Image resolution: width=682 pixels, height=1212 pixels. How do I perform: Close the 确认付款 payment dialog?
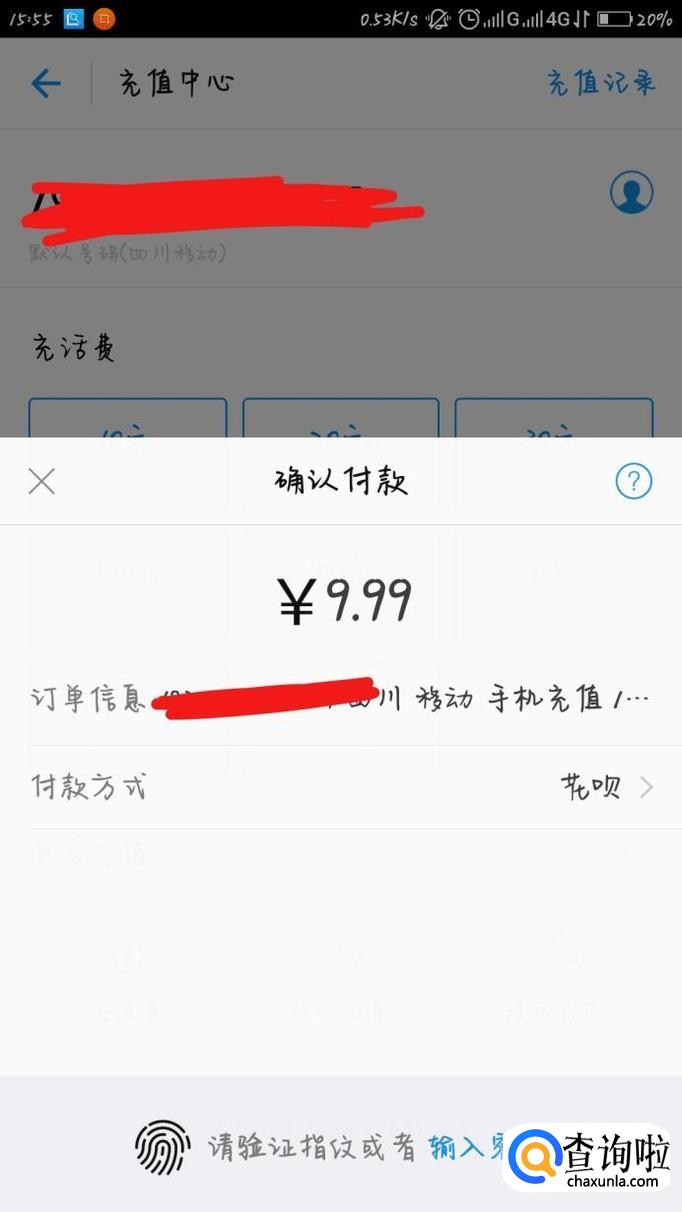coord(41,482)
